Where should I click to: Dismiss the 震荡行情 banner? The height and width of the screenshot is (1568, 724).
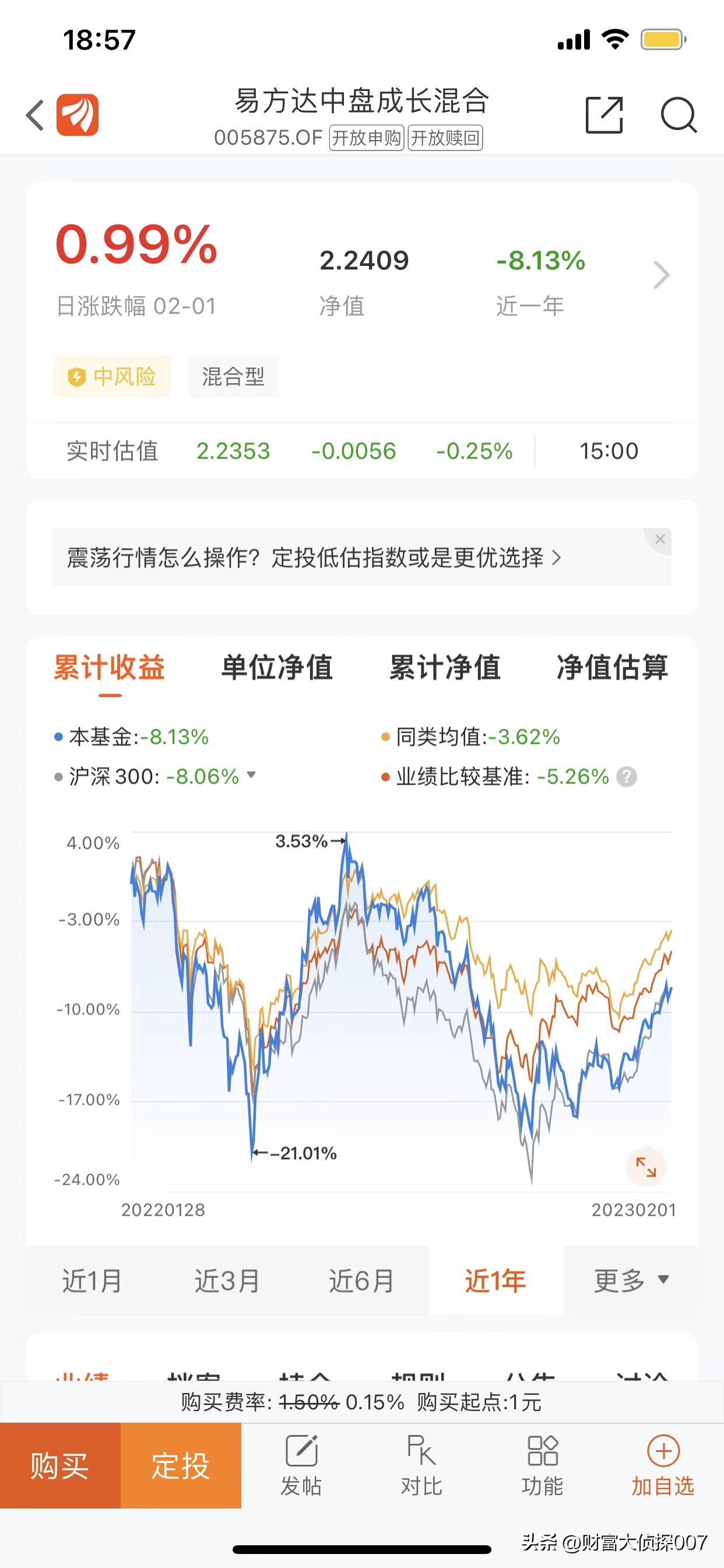[x=659, y=540]
